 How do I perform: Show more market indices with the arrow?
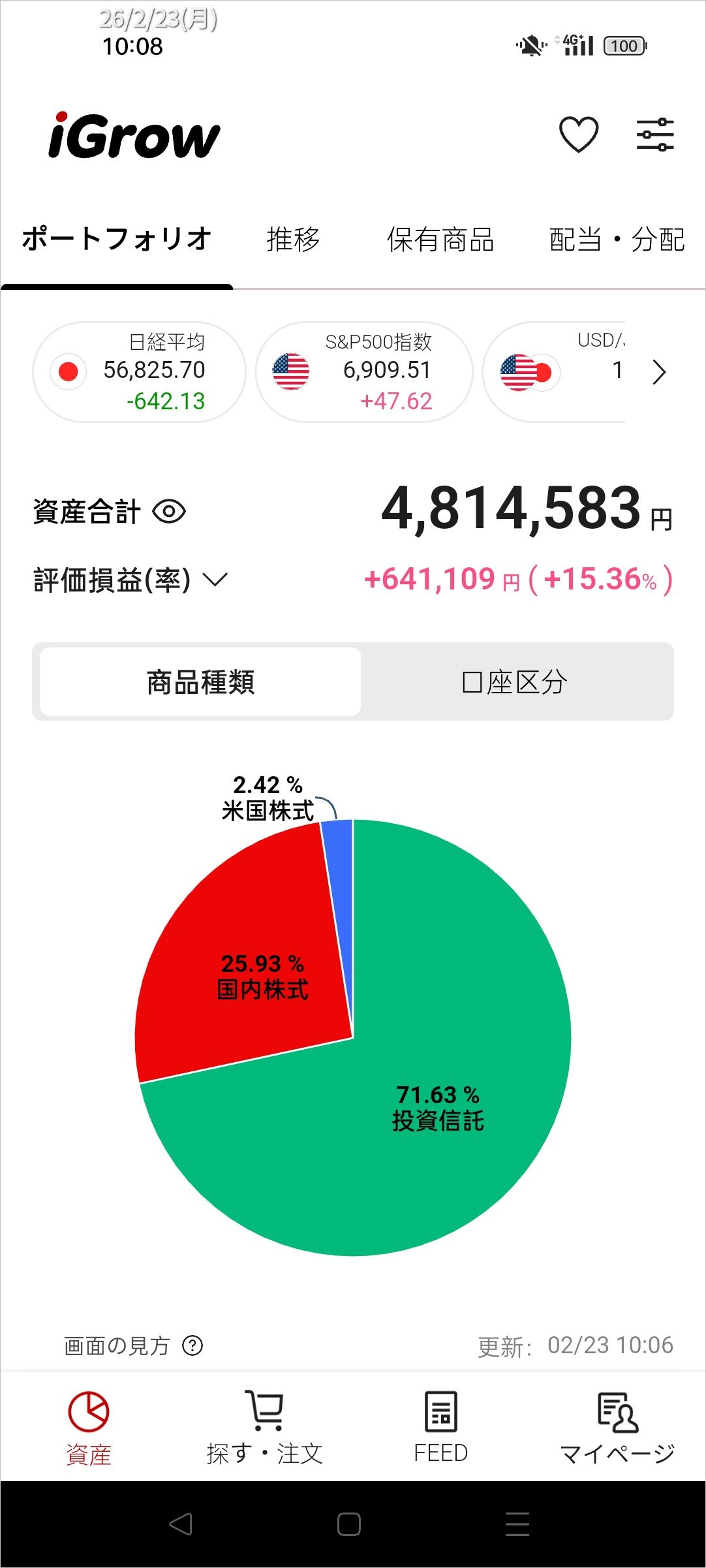(x=659, y=372)
